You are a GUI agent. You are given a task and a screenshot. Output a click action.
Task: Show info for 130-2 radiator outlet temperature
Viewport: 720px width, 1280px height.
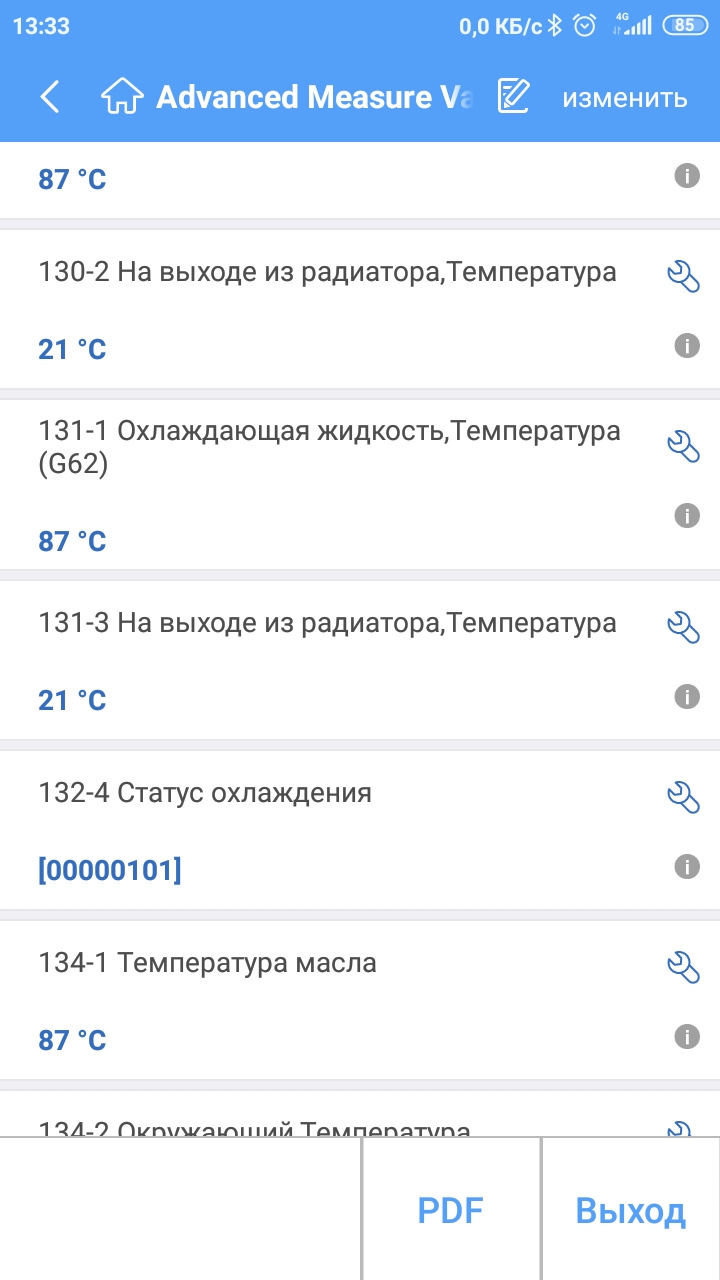(686, 346)
